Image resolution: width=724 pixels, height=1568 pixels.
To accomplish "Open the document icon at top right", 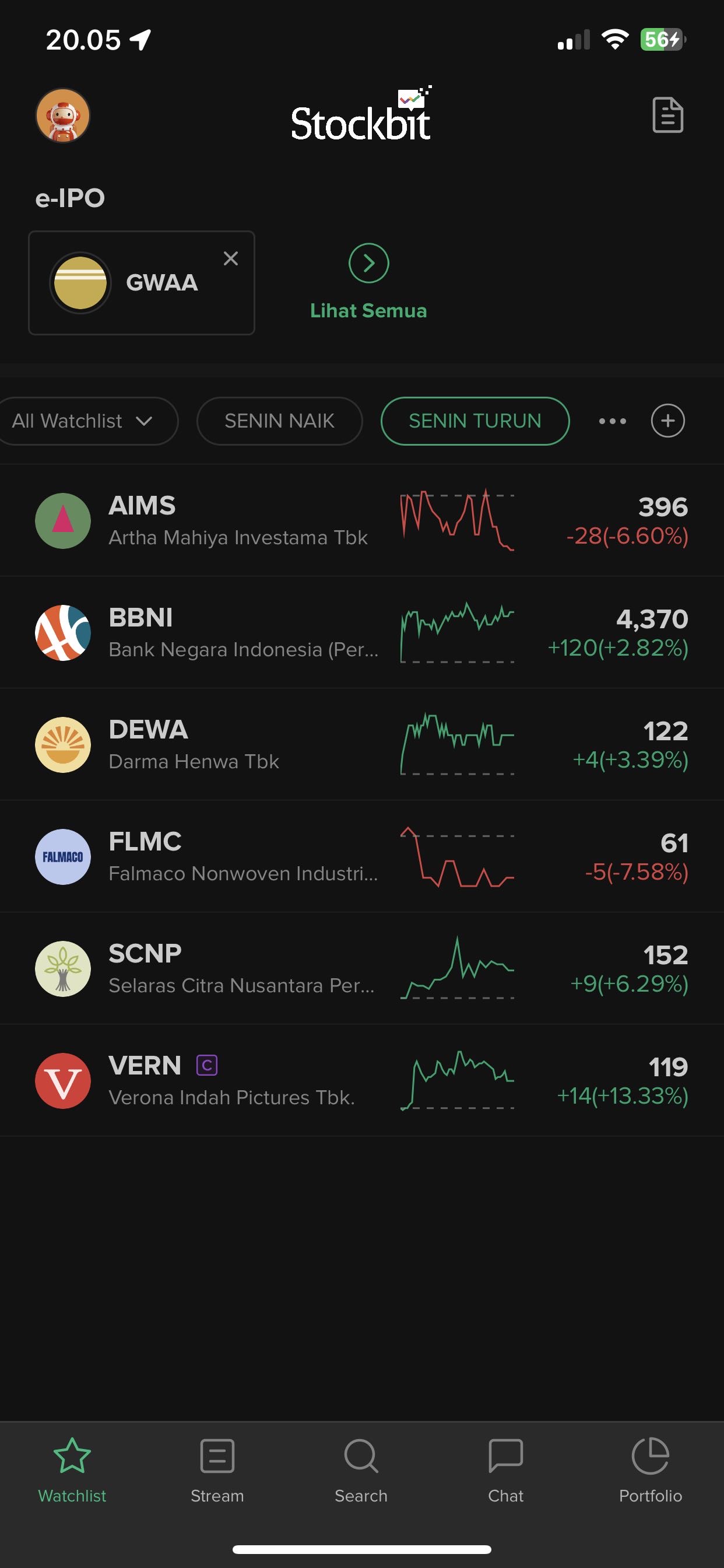I will click(667, 114).
